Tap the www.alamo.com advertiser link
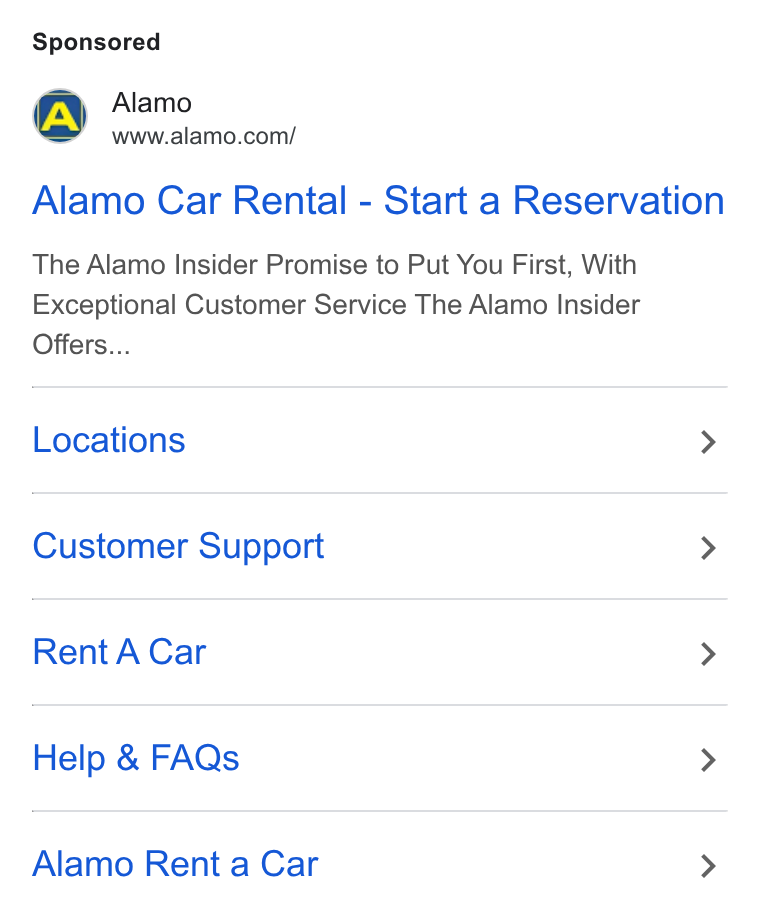 pos(204,136)
